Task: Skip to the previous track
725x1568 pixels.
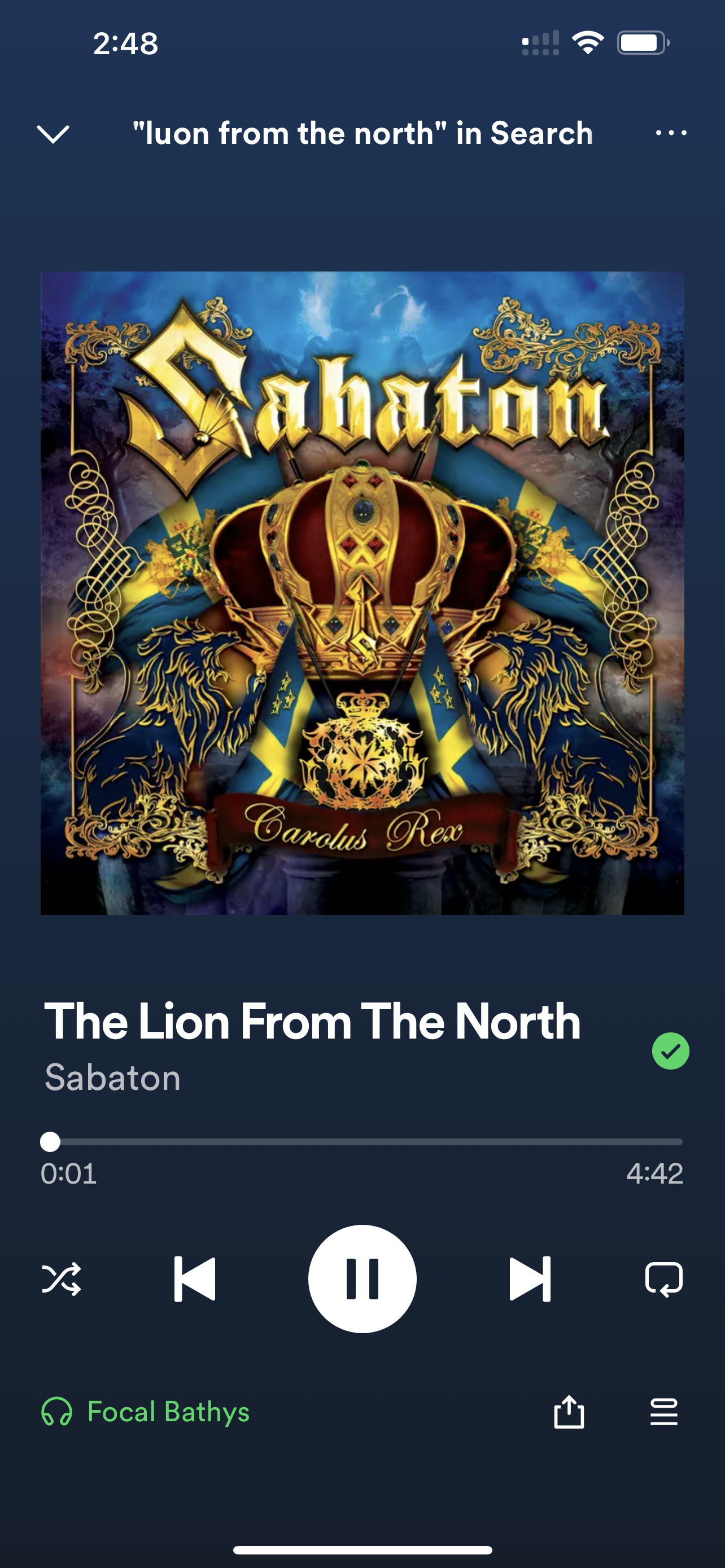Action: point(195,1279)
